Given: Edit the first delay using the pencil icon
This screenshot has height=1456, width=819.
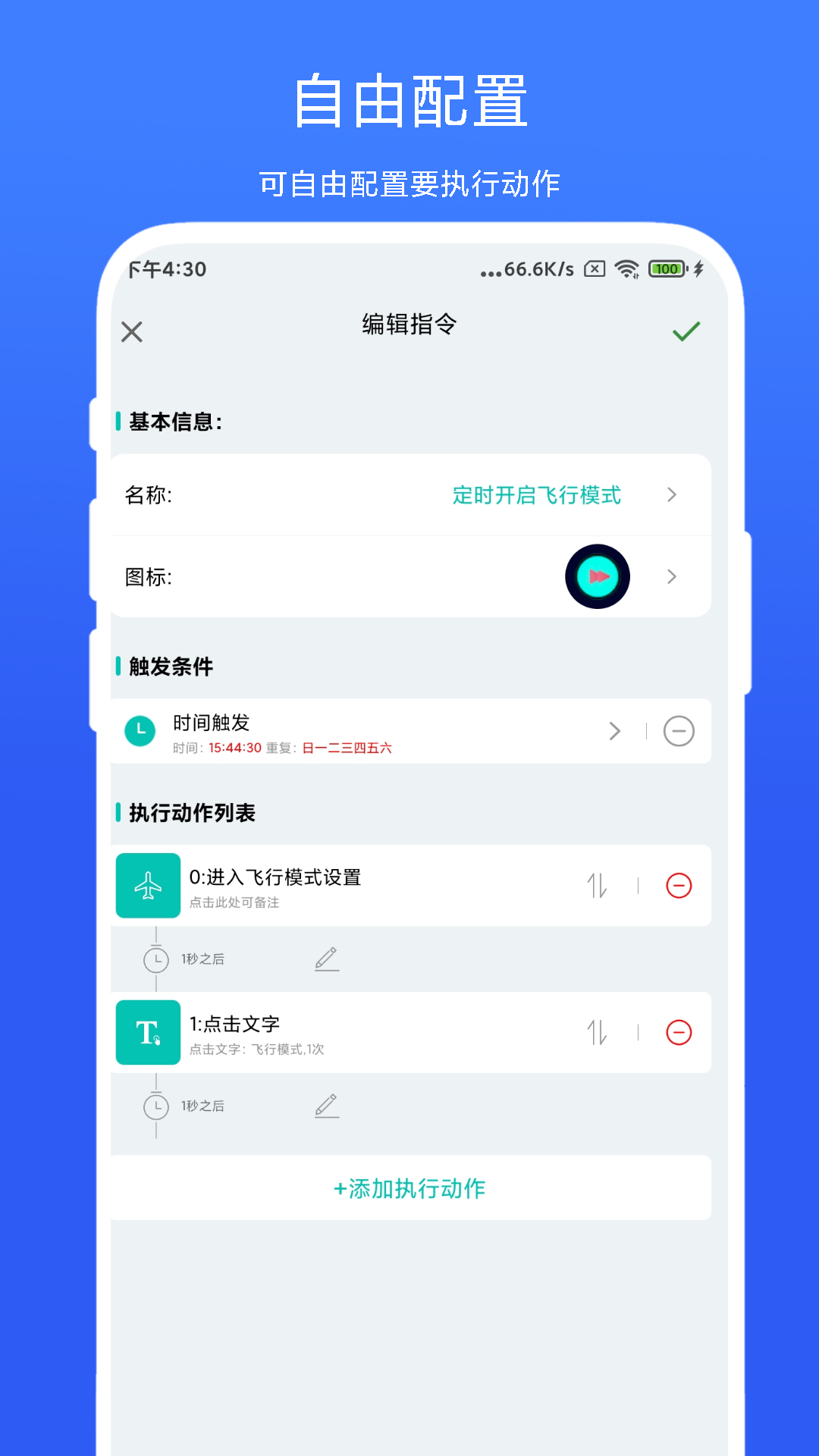Looking at the screenshot, I should 326,959.
